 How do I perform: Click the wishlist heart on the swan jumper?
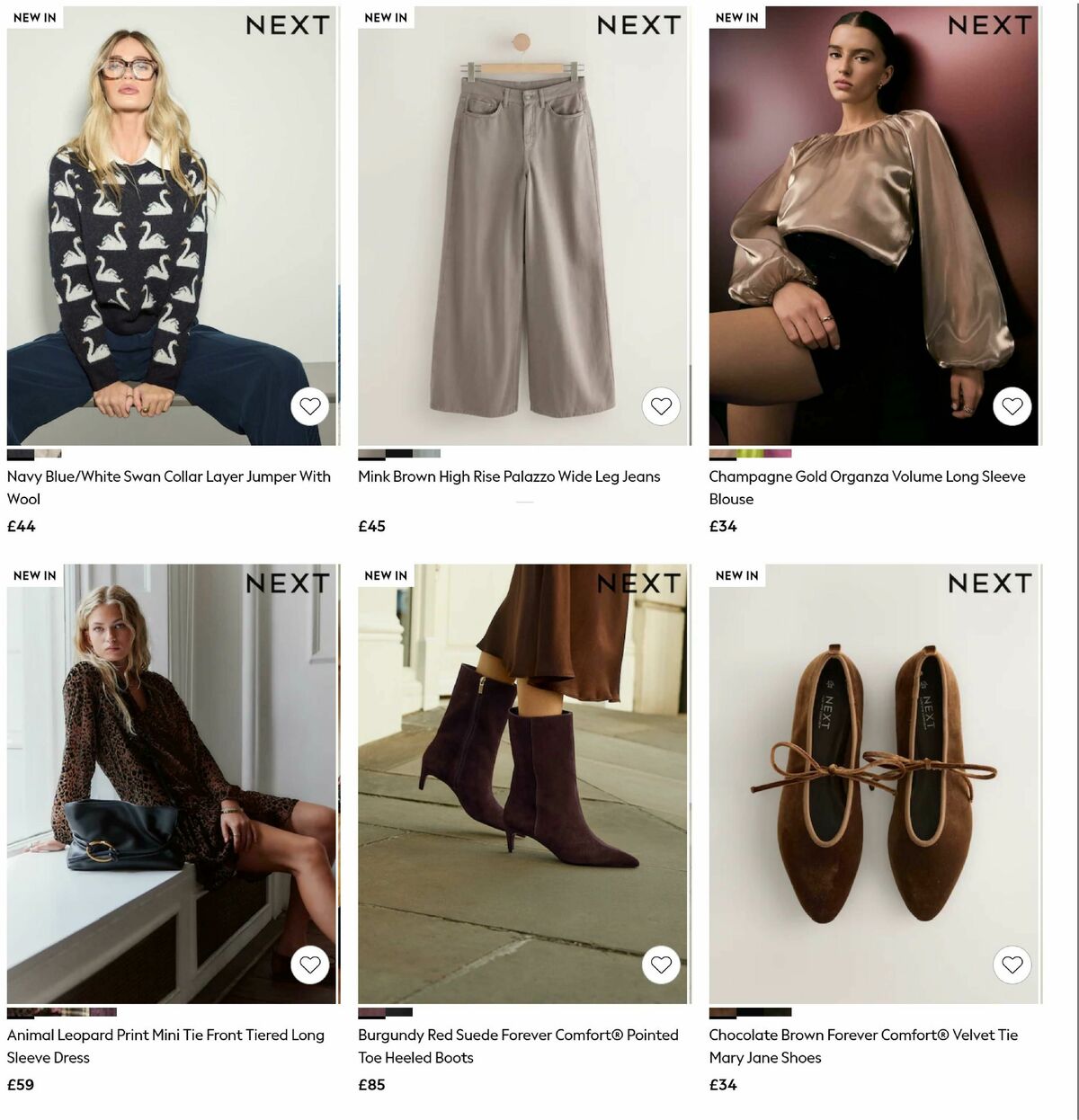[310, 406]
